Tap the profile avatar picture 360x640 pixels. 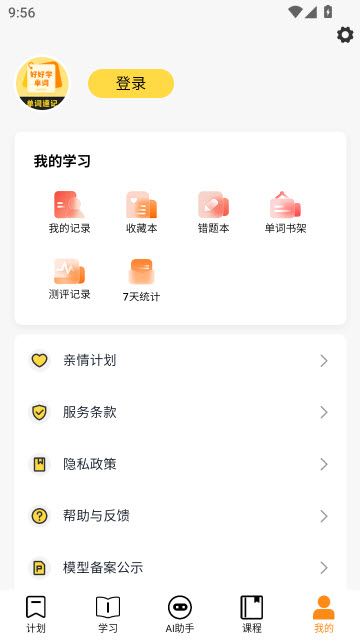(x=42, y=83)
